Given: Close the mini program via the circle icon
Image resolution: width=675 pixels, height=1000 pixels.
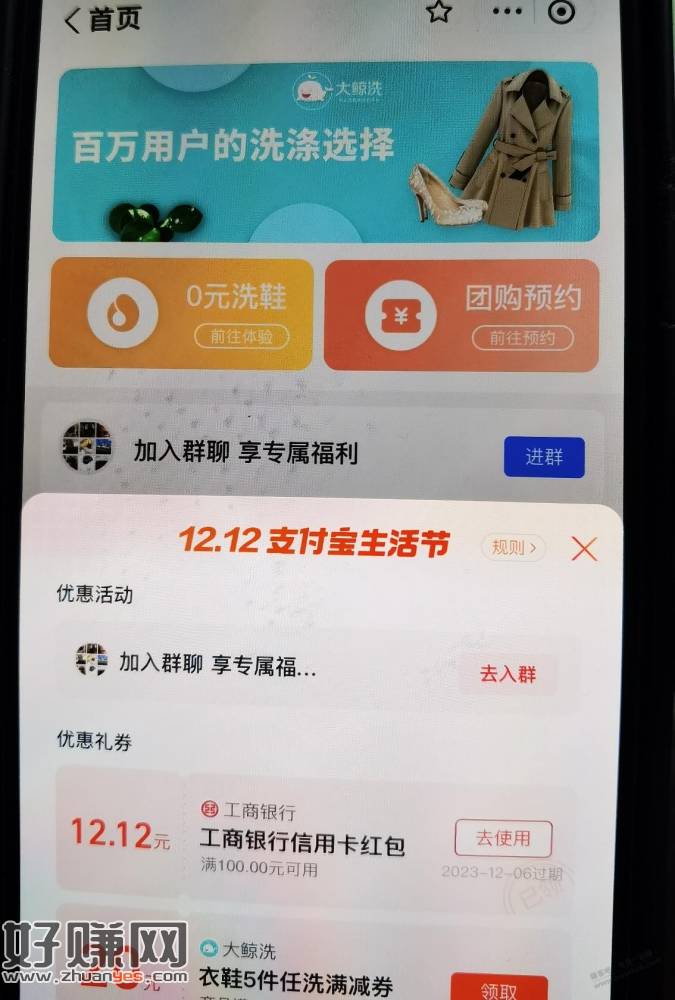Looking at the screenshot, I should 562,12.
